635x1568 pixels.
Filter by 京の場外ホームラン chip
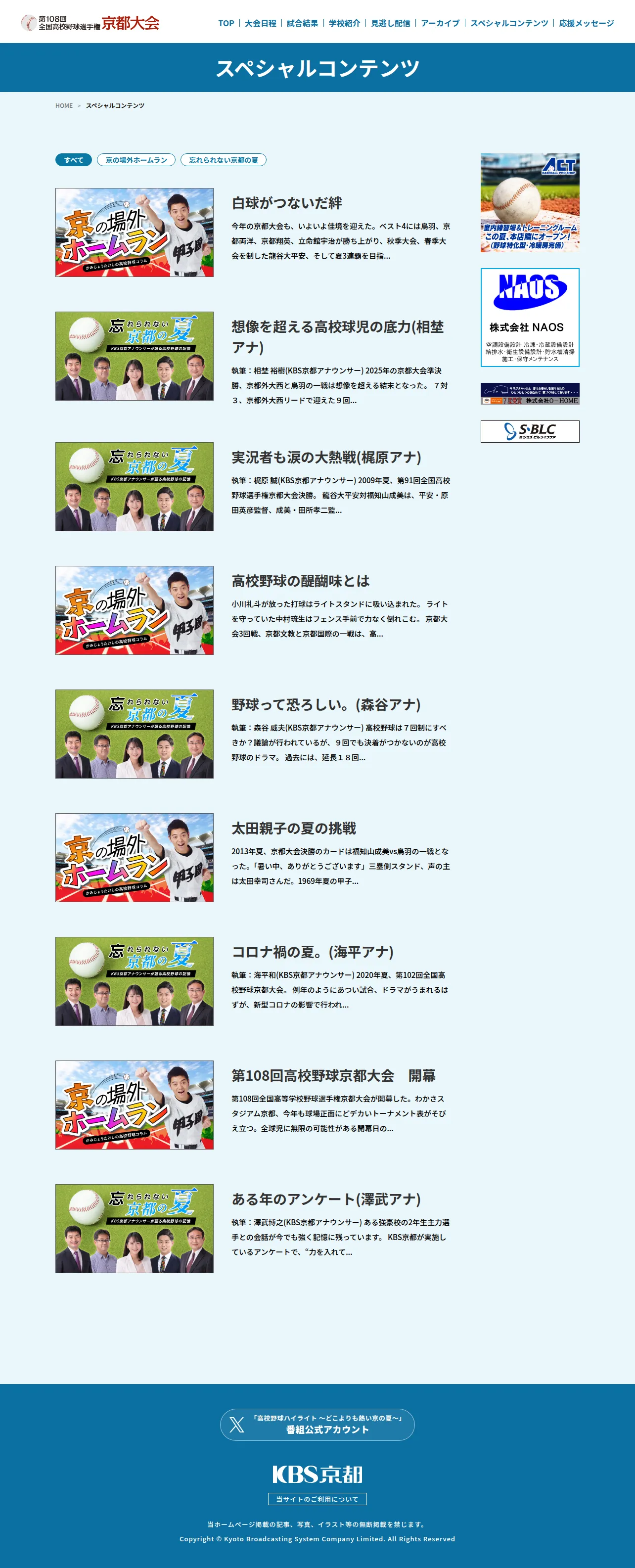[136, 160]
